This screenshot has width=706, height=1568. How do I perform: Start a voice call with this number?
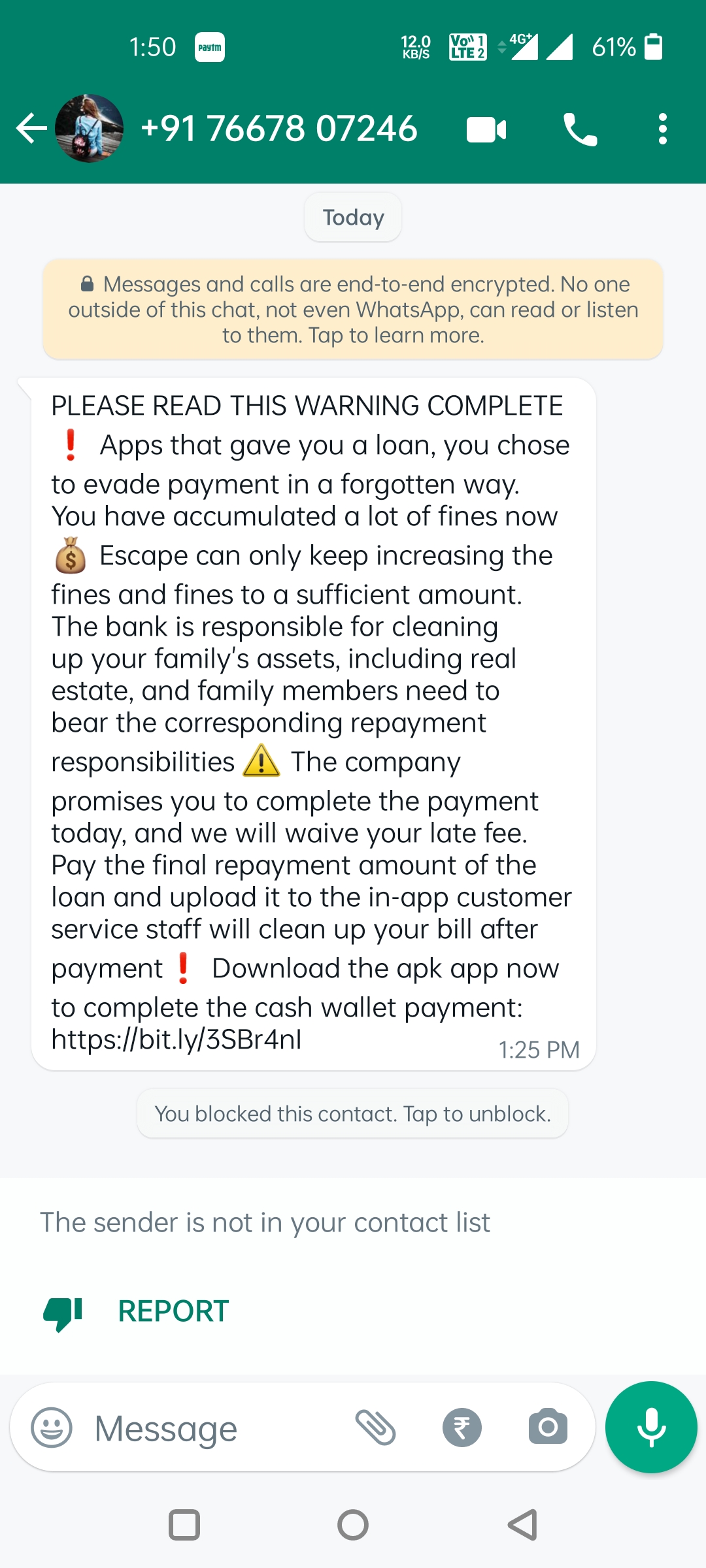580,129
